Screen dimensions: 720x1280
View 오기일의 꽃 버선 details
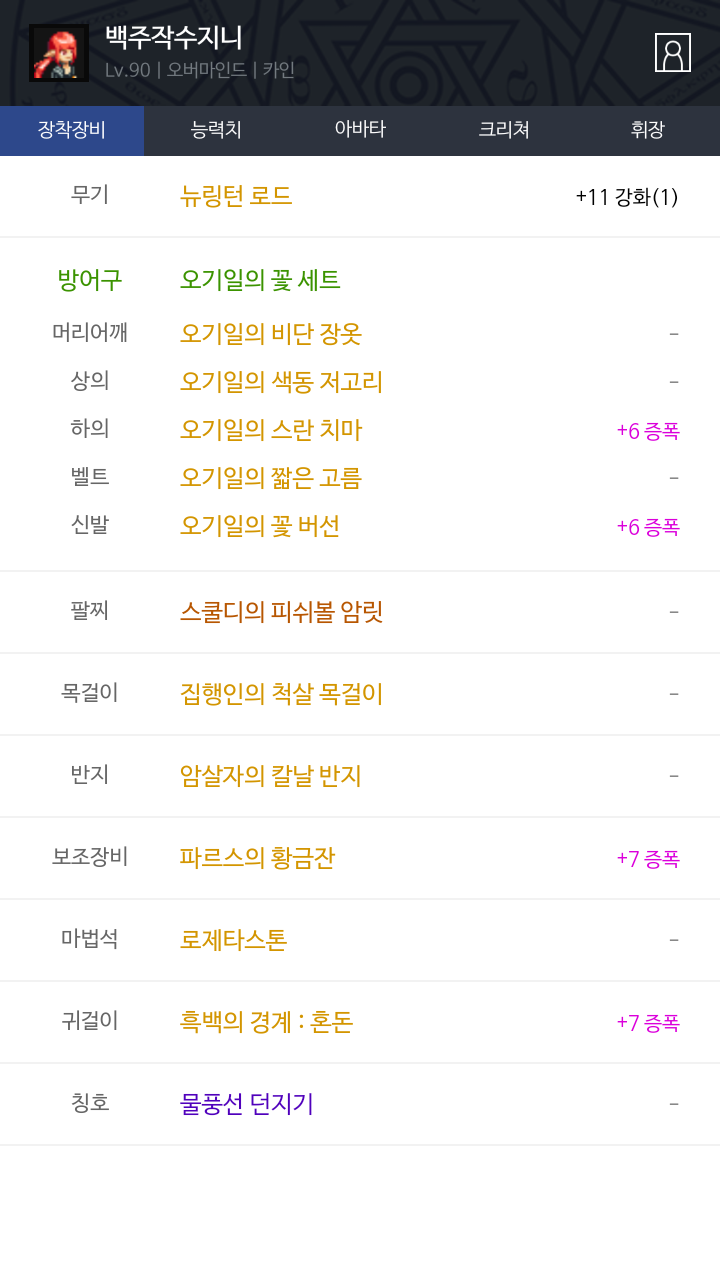point(260,526)
